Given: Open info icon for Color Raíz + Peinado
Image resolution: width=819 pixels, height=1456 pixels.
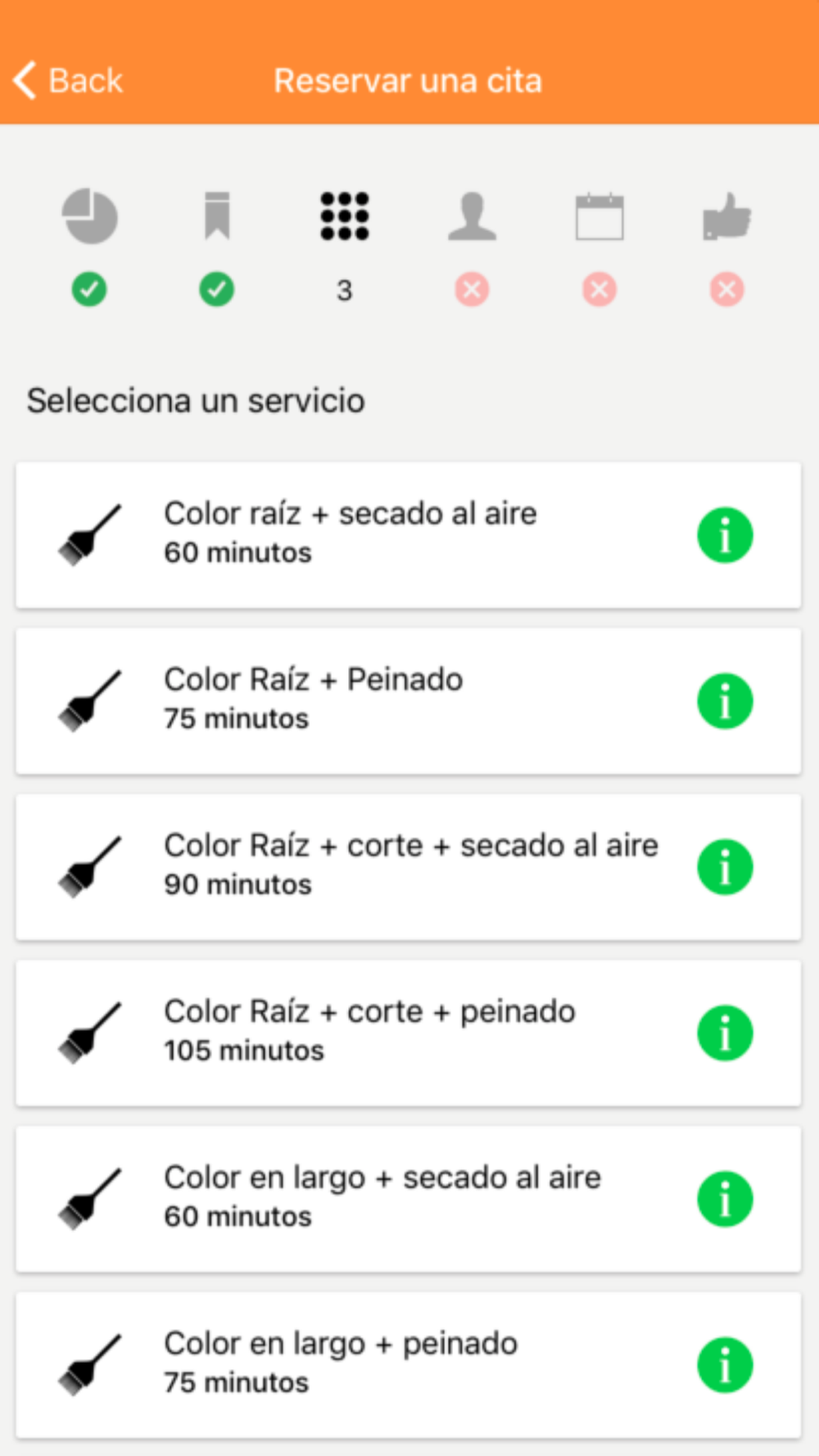Looking at the screenshot, I should point(725,701).
